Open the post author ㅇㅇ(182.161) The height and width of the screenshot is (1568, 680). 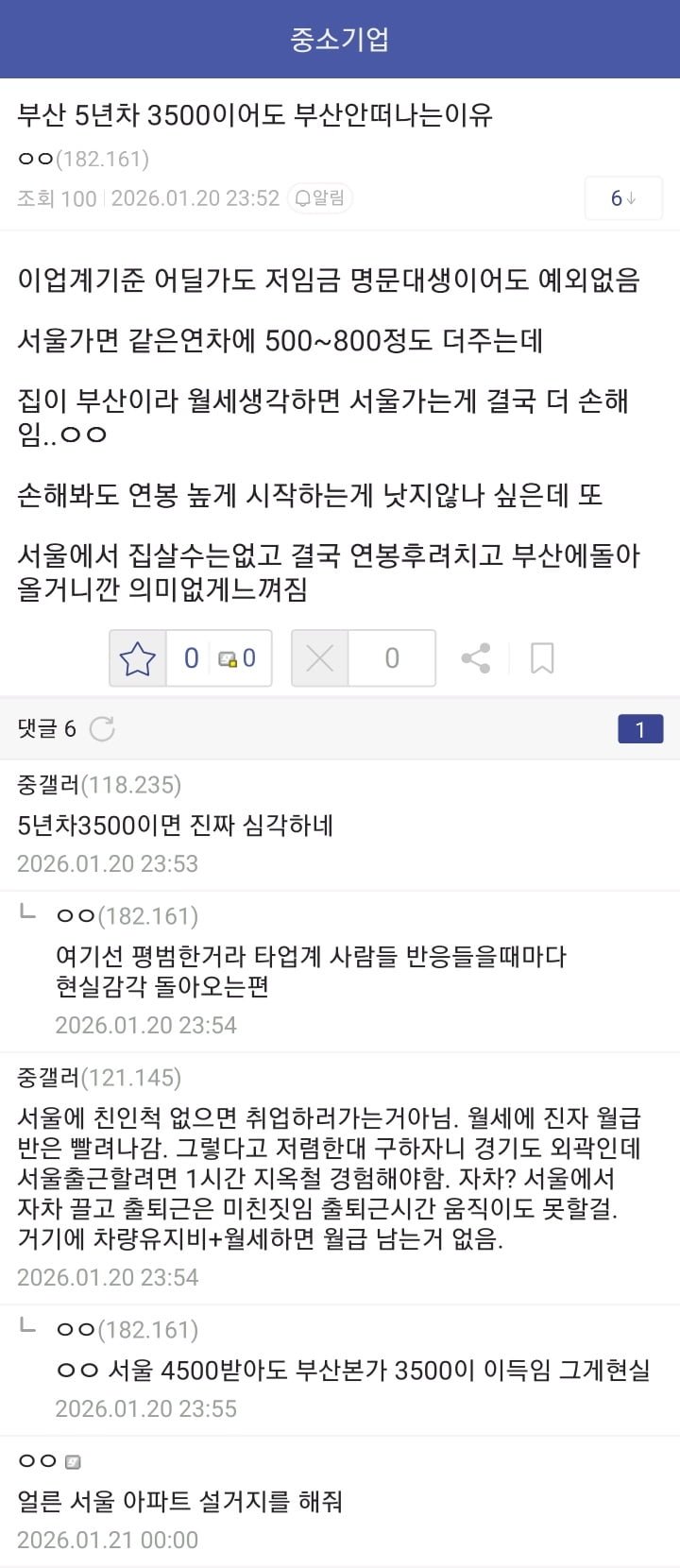point(83,159)
